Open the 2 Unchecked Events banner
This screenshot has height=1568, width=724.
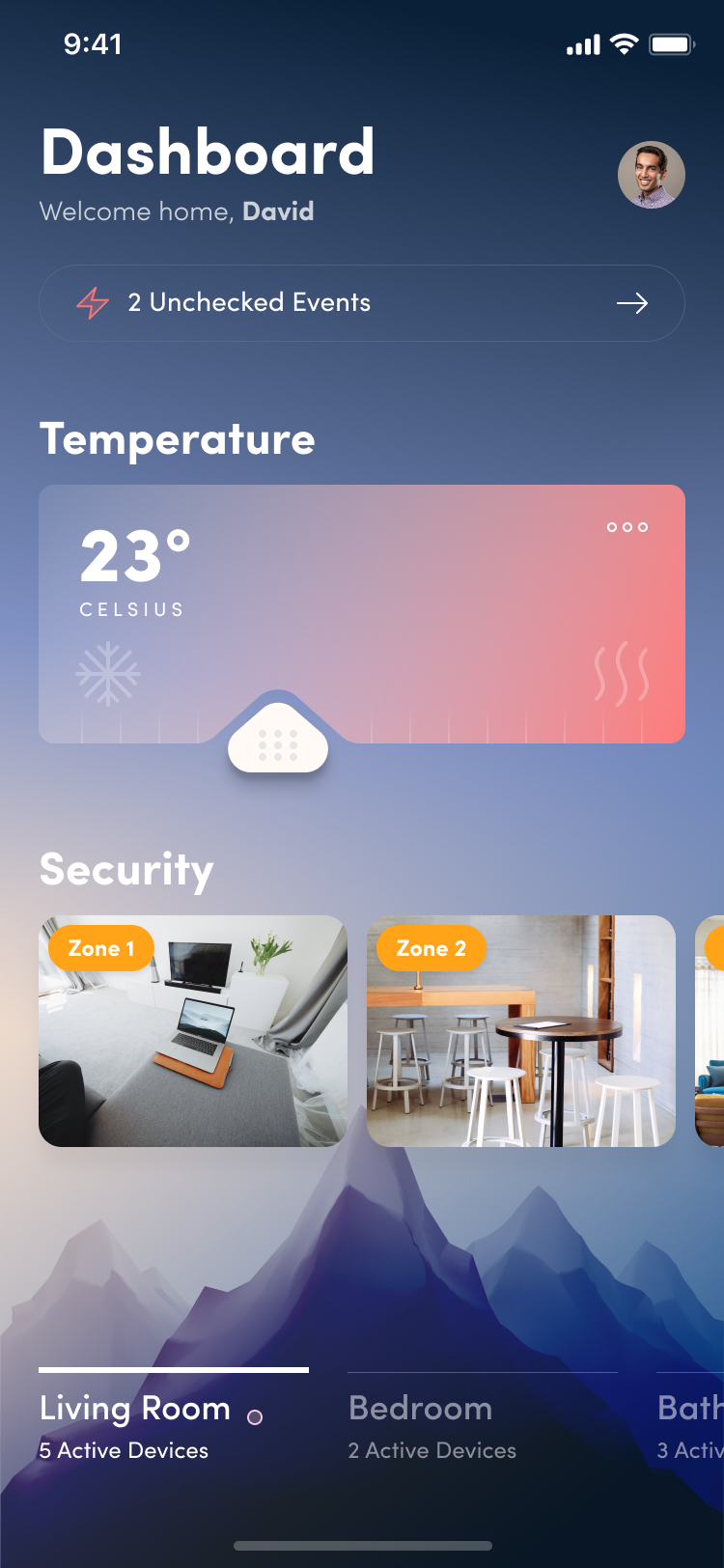coord(362,303)
